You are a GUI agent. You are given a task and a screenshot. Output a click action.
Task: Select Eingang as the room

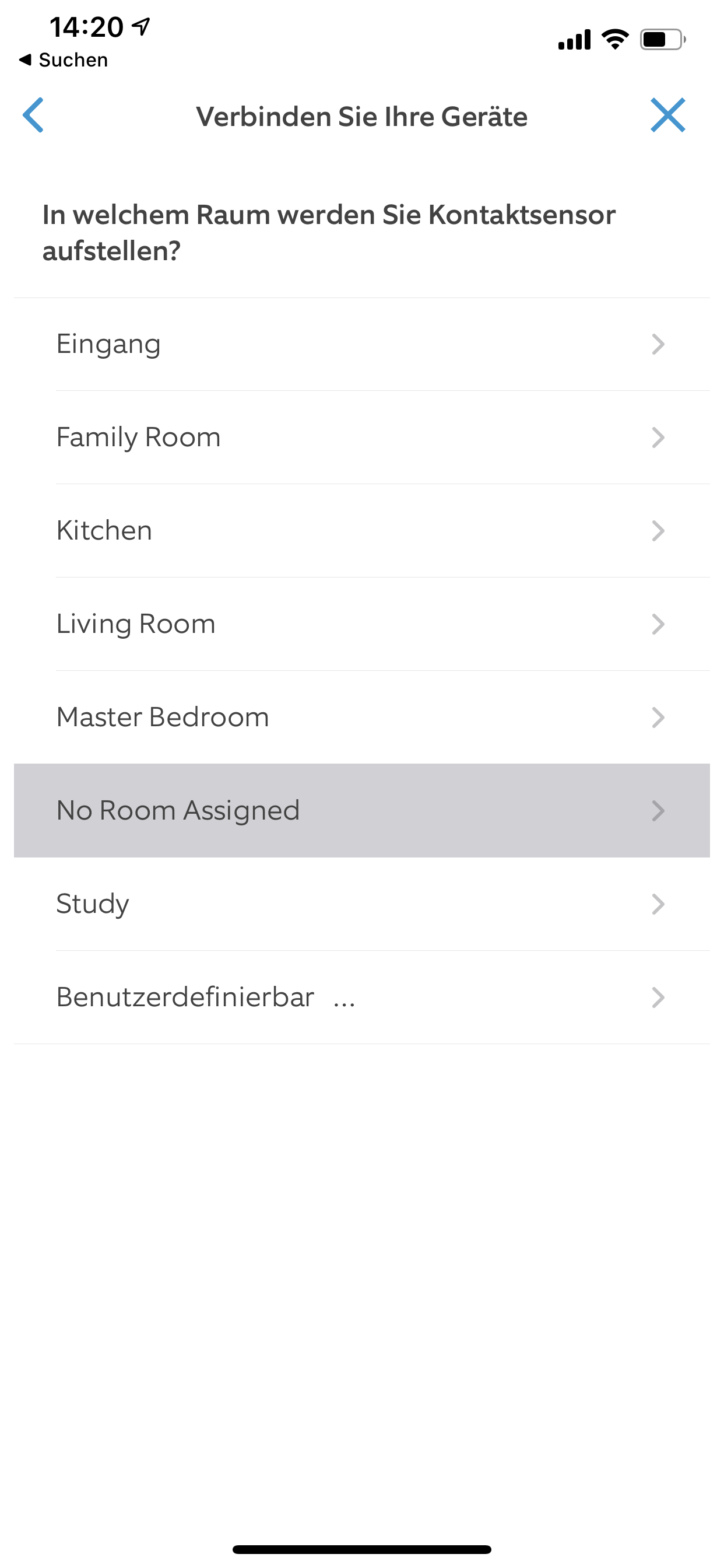click(361, 345)
